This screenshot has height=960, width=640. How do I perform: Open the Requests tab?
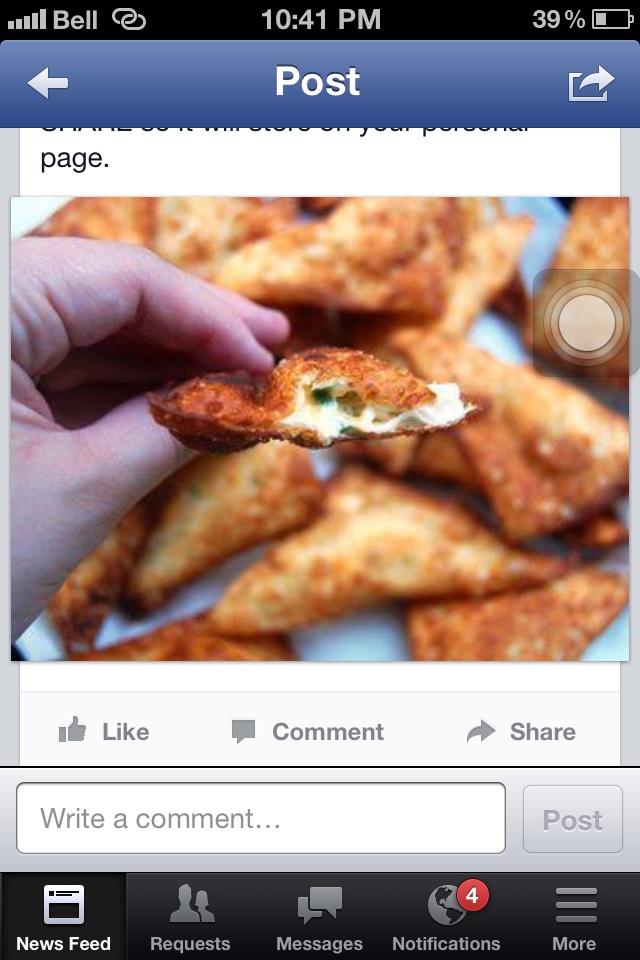pyautogui.click(x=190, y=917)
